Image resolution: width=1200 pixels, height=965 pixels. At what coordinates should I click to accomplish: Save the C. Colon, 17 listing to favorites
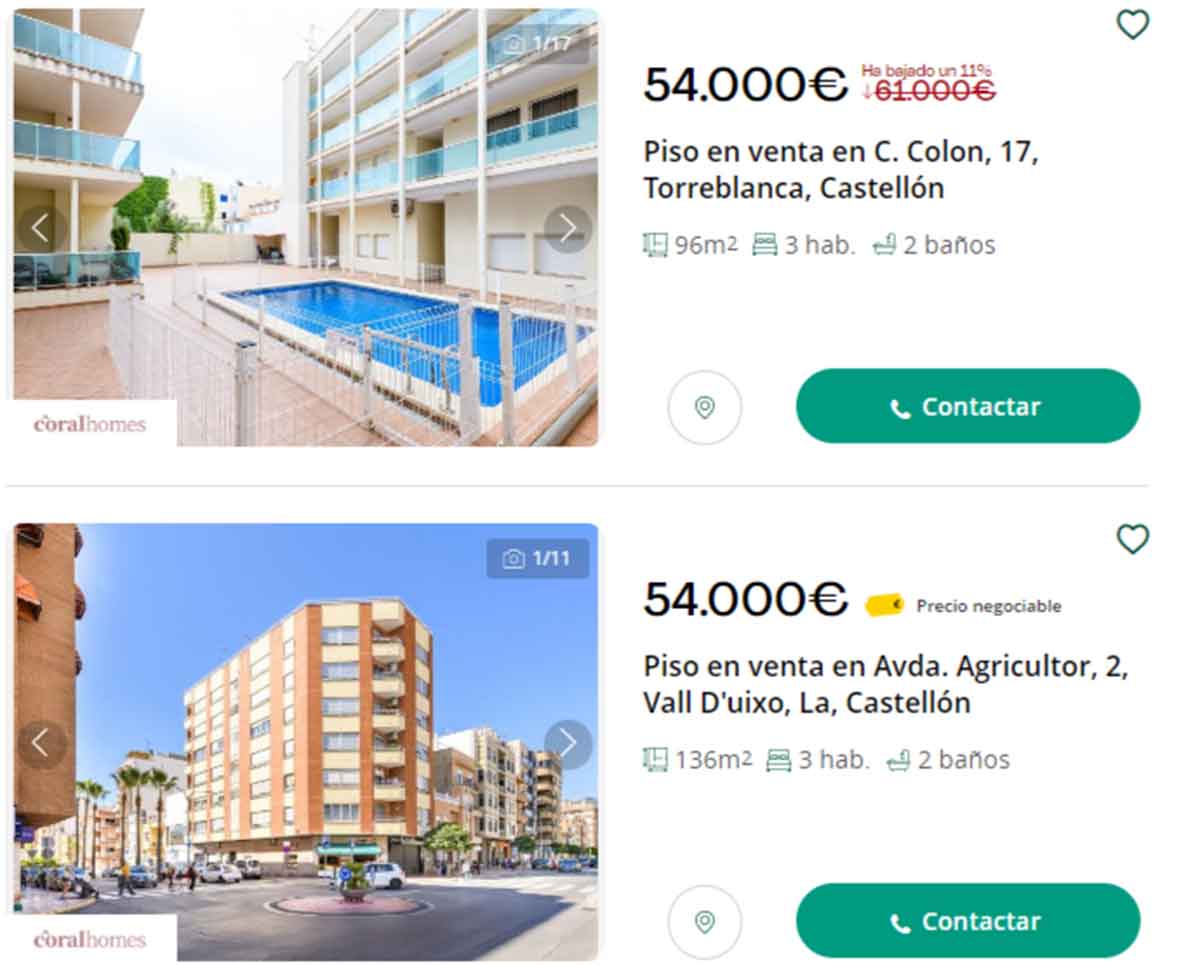pos(1132,24)
